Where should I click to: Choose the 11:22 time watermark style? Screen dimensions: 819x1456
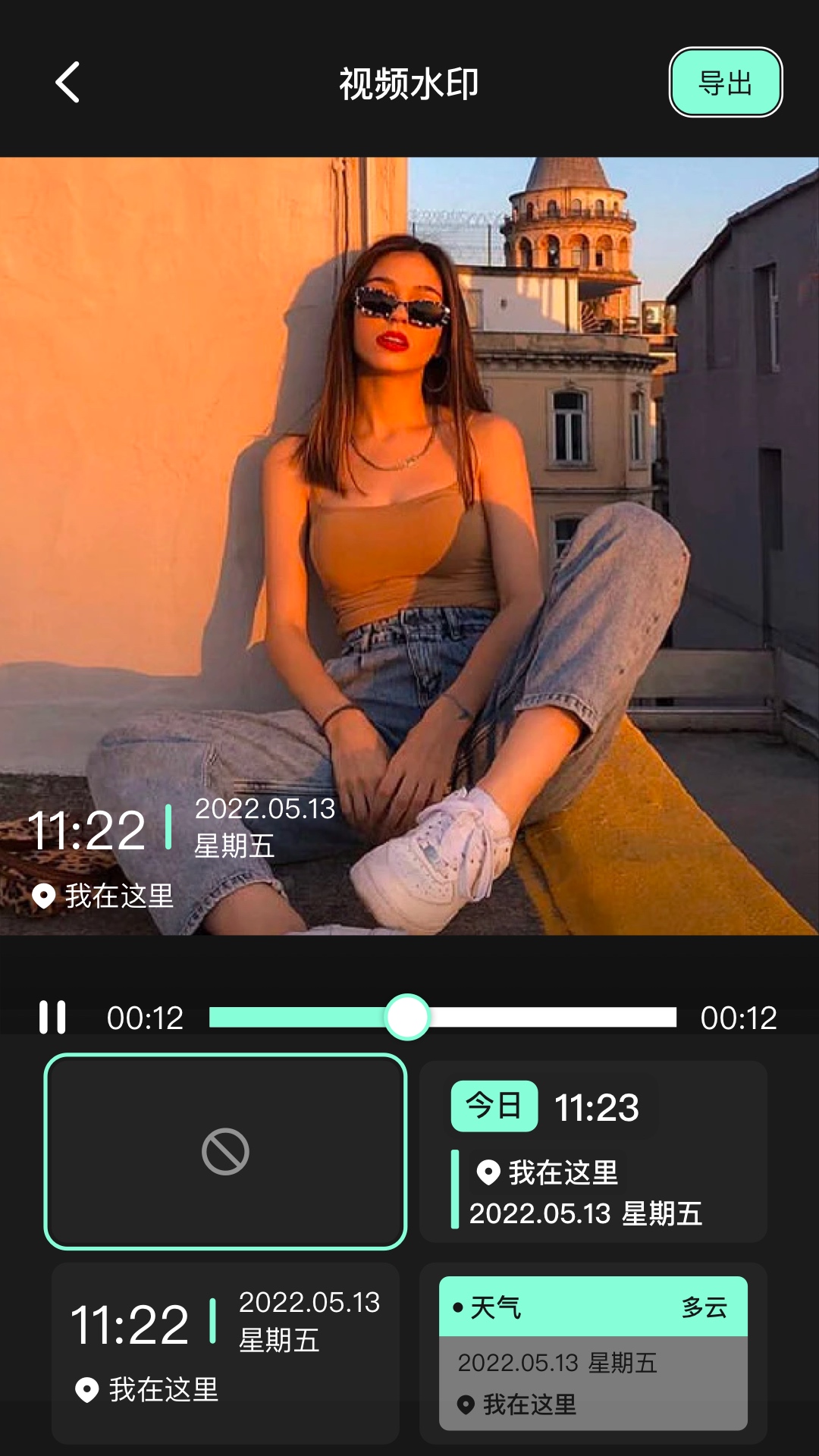[x=225, y=1353]
